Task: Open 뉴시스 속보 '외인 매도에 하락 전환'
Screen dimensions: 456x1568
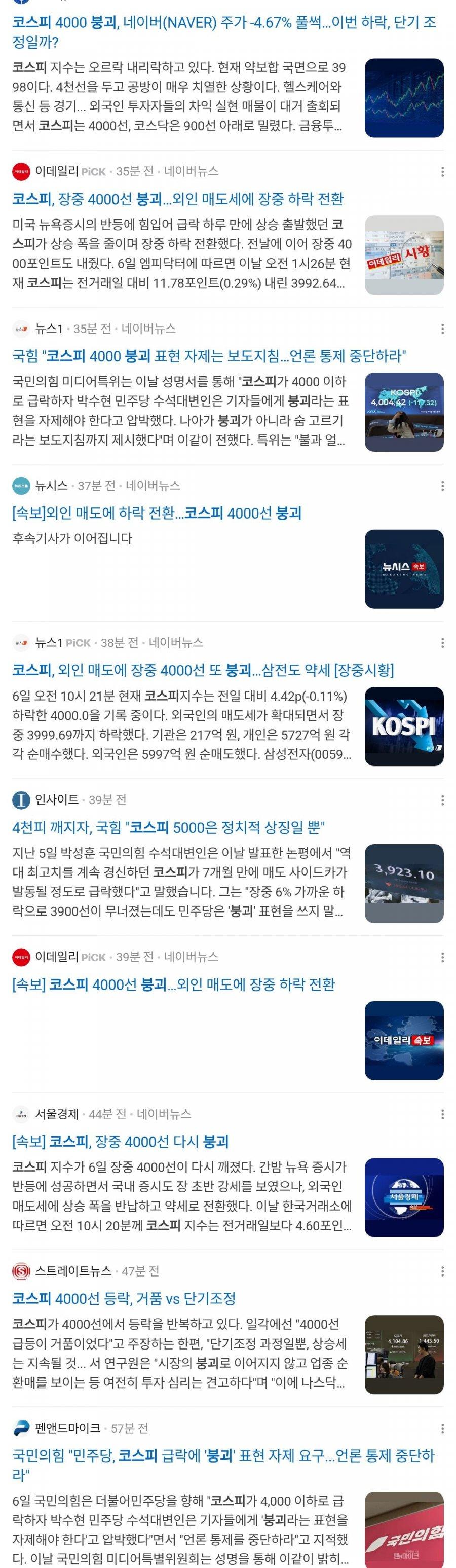Action: [x=157, y=513]
